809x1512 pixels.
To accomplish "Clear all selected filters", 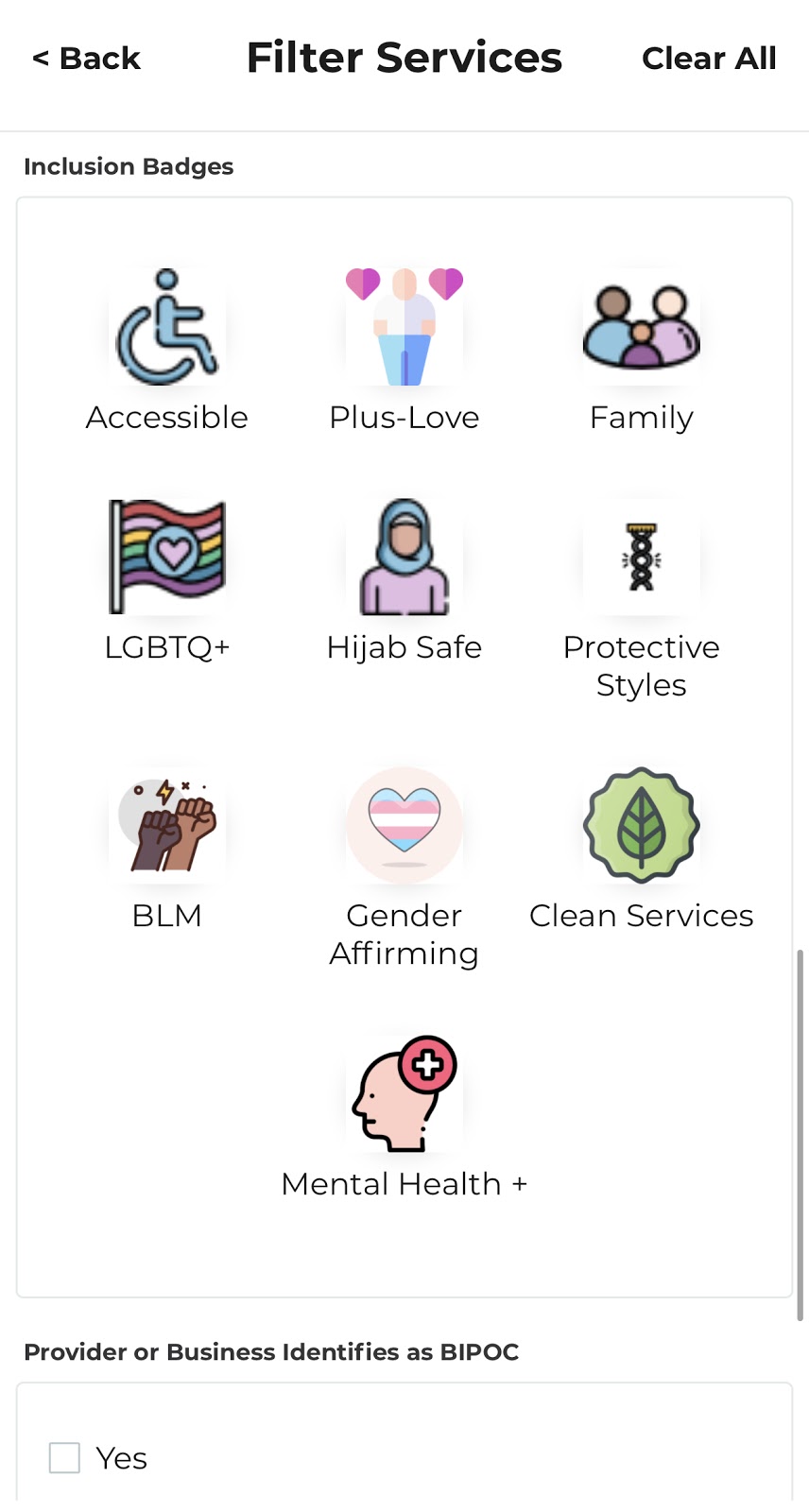I will tap(709, 59).
